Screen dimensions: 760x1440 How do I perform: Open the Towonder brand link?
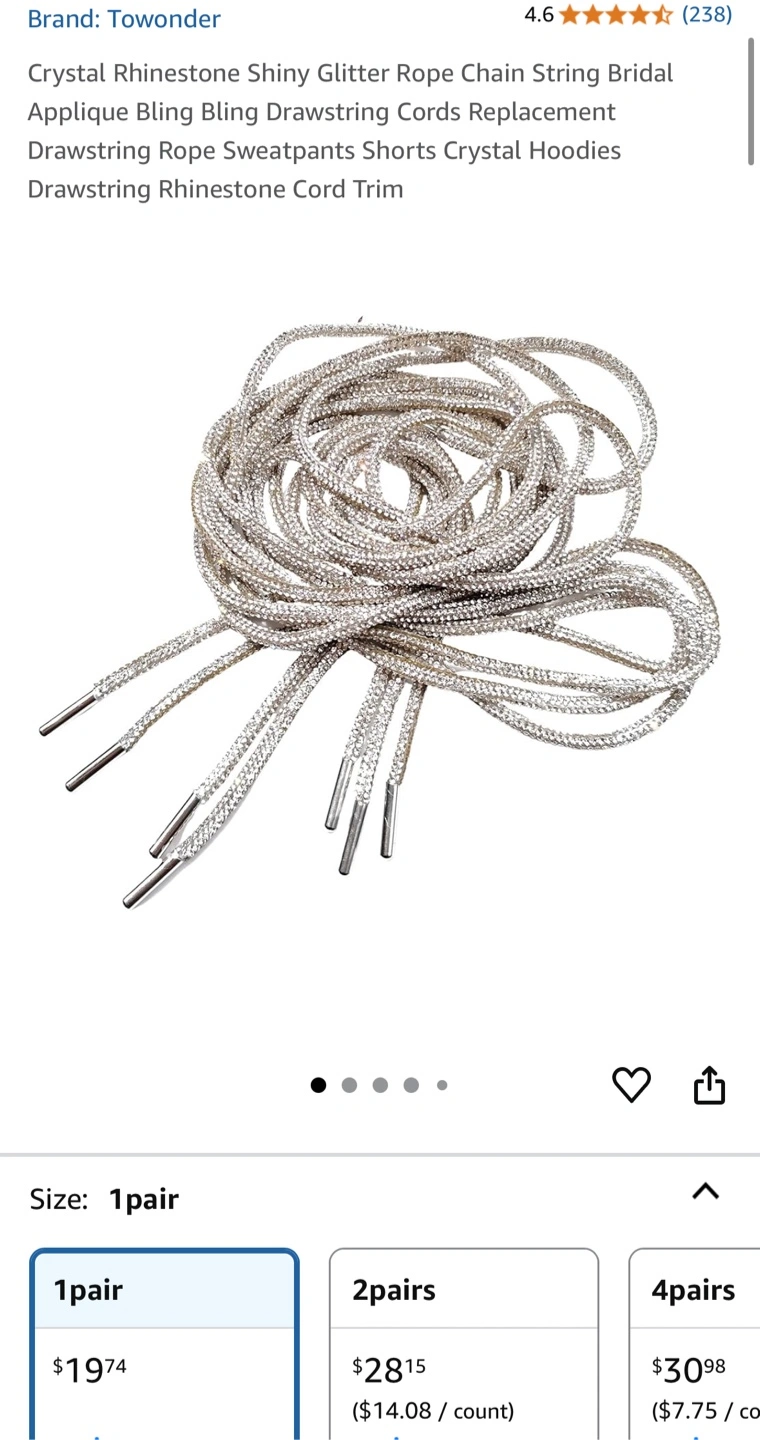pyautogui.click(x=124, y=18)
